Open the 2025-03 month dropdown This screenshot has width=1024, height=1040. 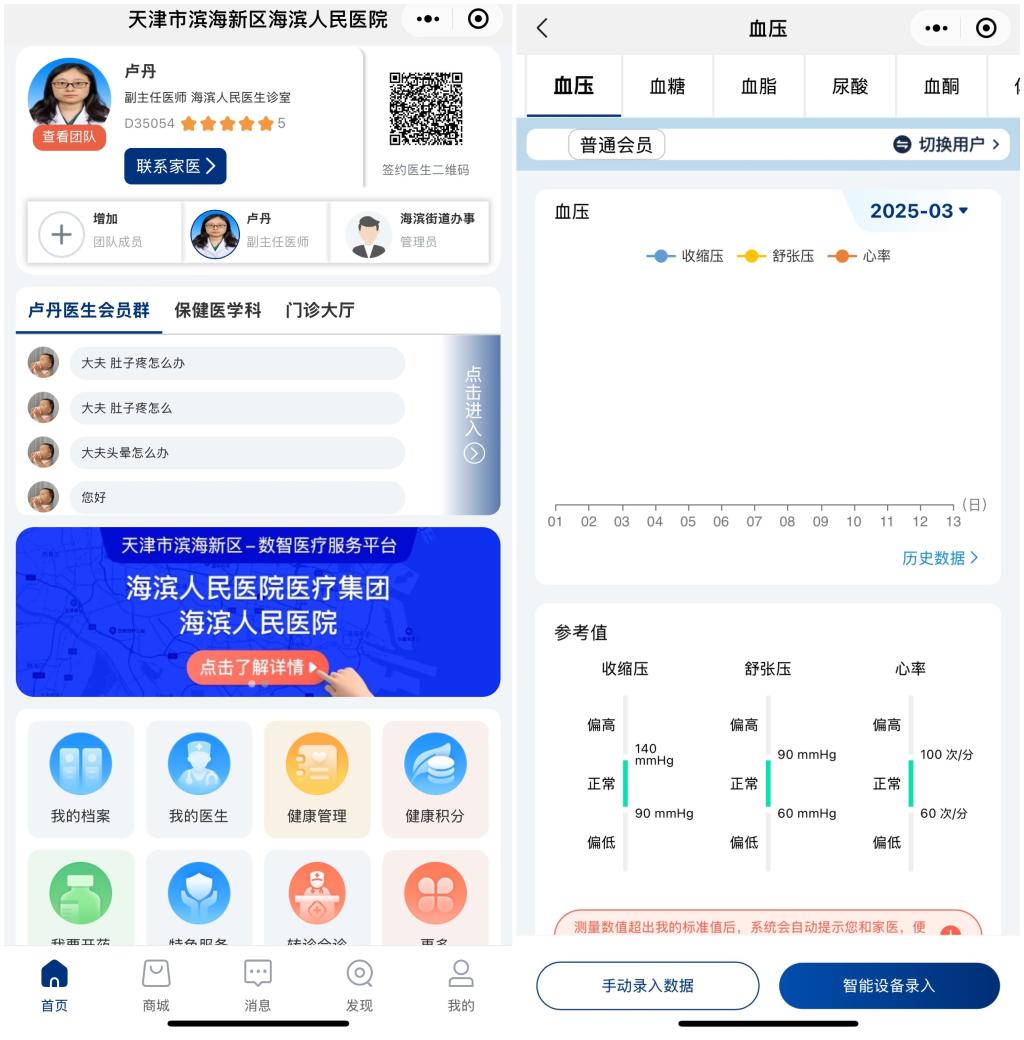(919, 211)
